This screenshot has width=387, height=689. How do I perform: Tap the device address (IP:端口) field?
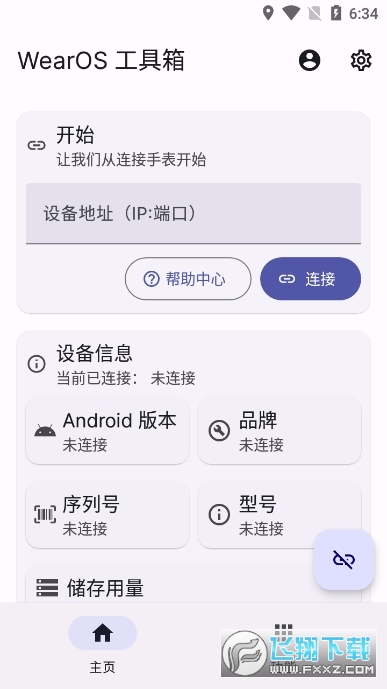point(193,214)
